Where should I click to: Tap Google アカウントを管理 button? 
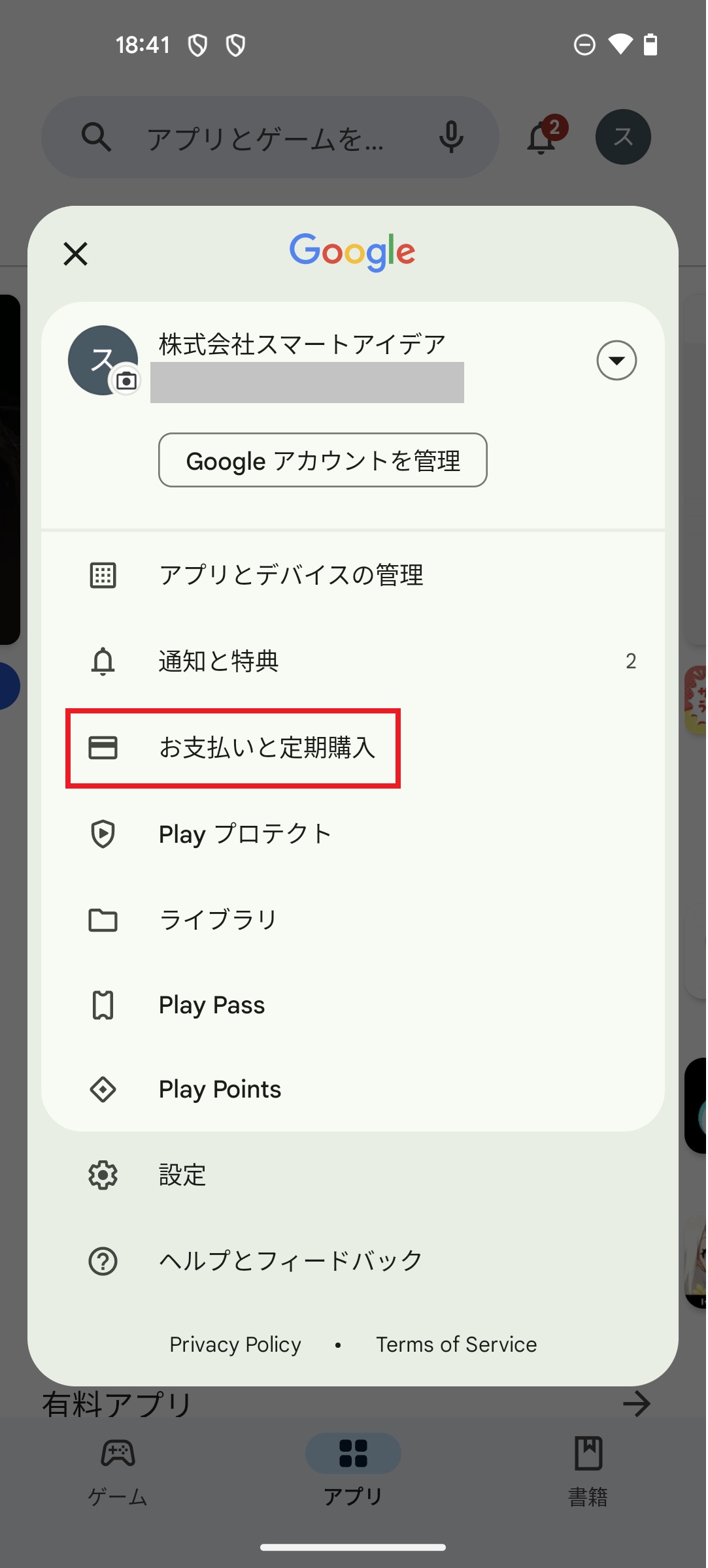coord(322,461)
